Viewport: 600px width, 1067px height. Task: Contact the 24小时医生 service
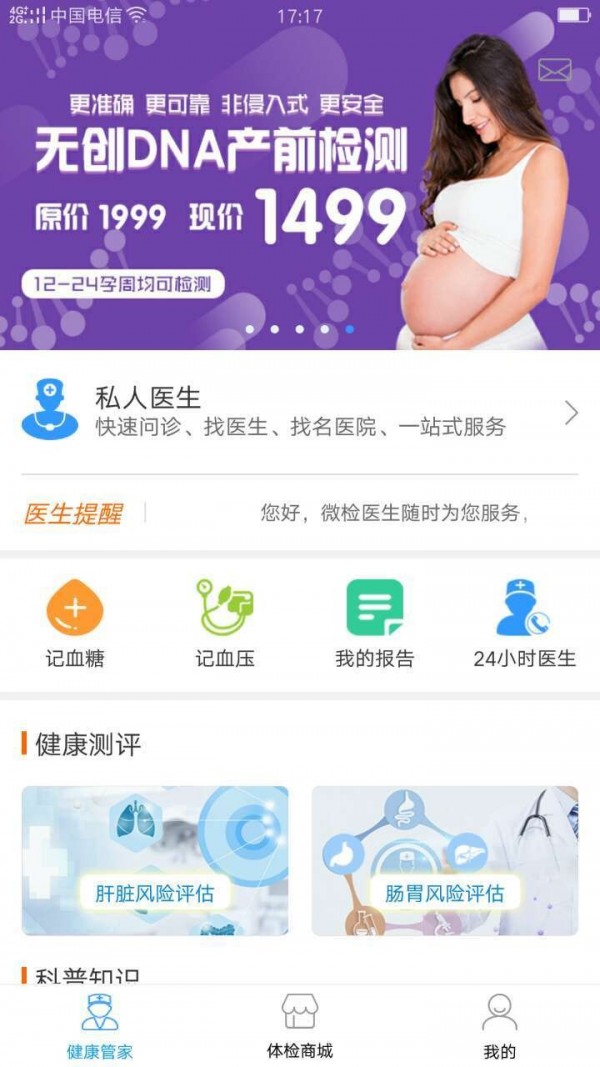pyautogui.click(x=524, y=624)
